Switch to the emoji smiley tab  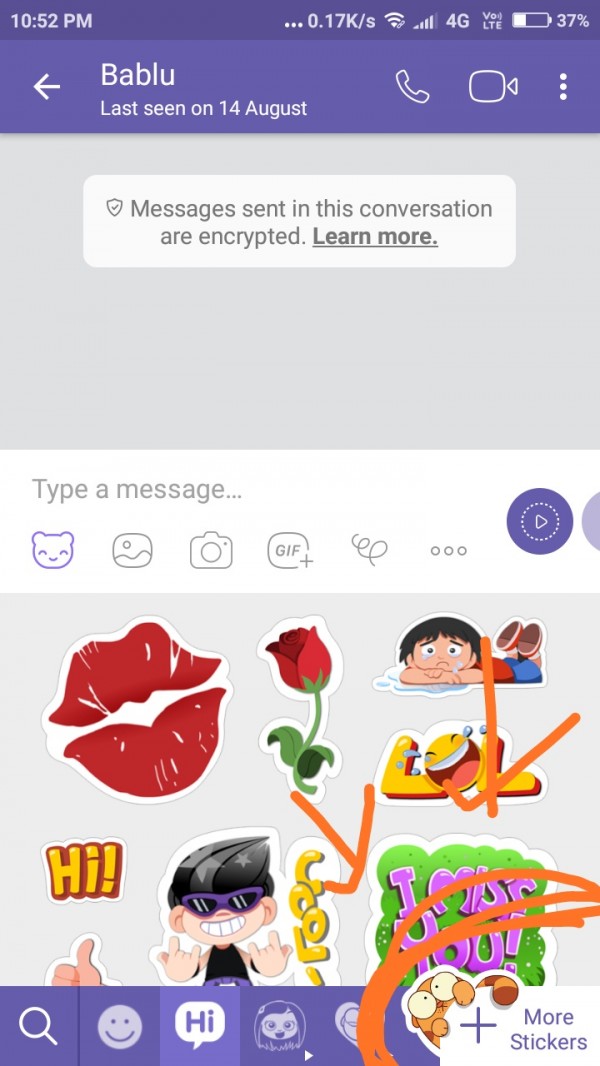(x=119, y=1026)
